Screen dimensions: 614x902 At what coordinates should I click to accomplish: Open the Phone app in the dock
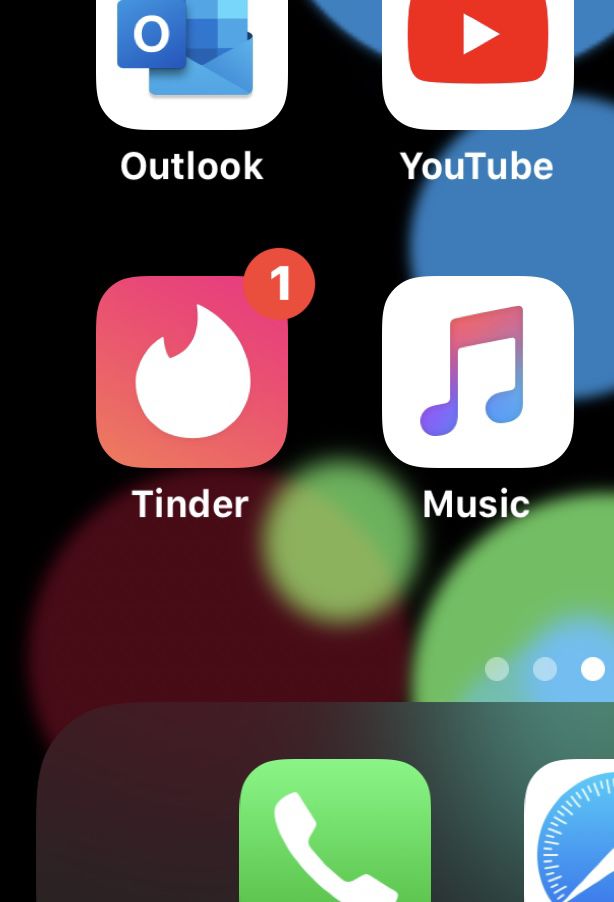click(334, 835)
